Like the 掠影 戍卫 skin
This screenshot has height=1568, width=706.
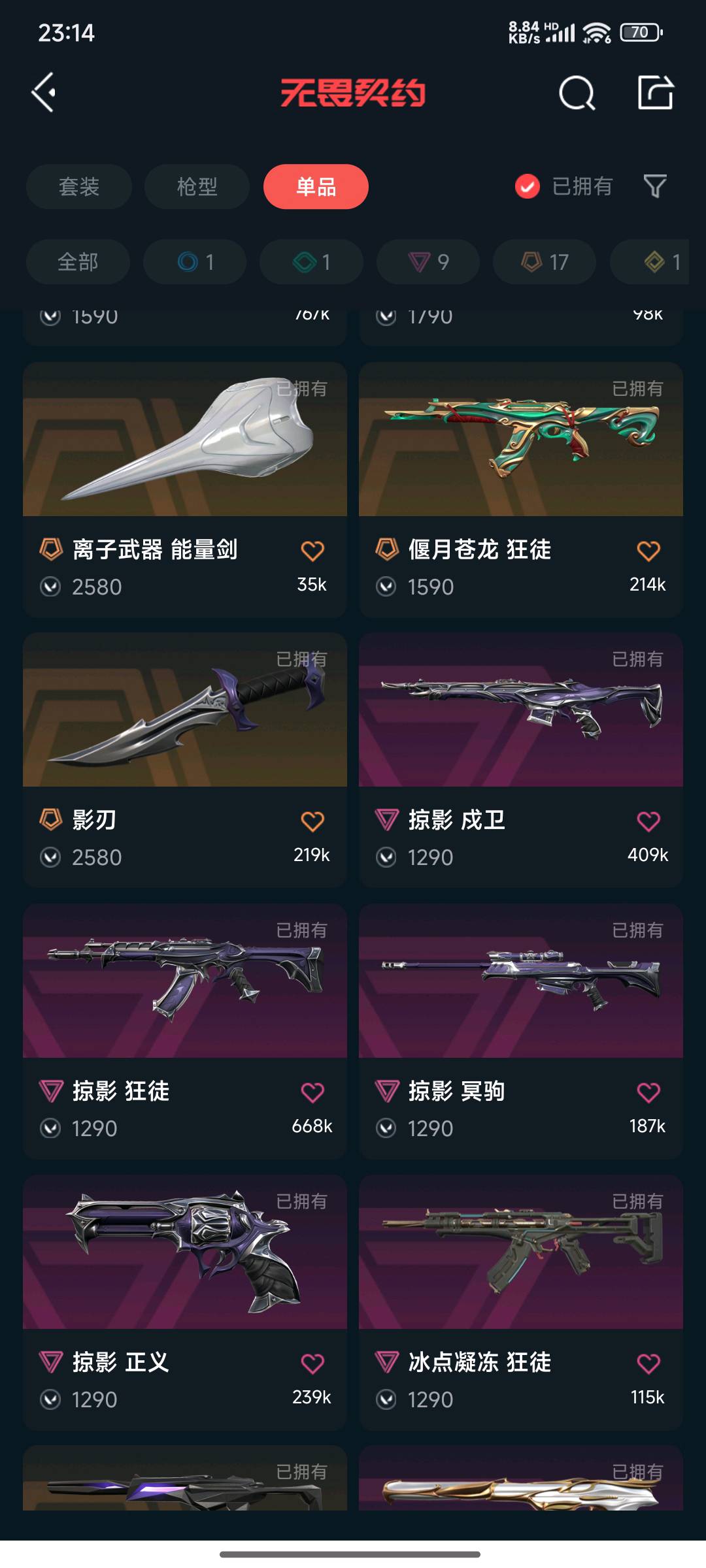point(648,821)
